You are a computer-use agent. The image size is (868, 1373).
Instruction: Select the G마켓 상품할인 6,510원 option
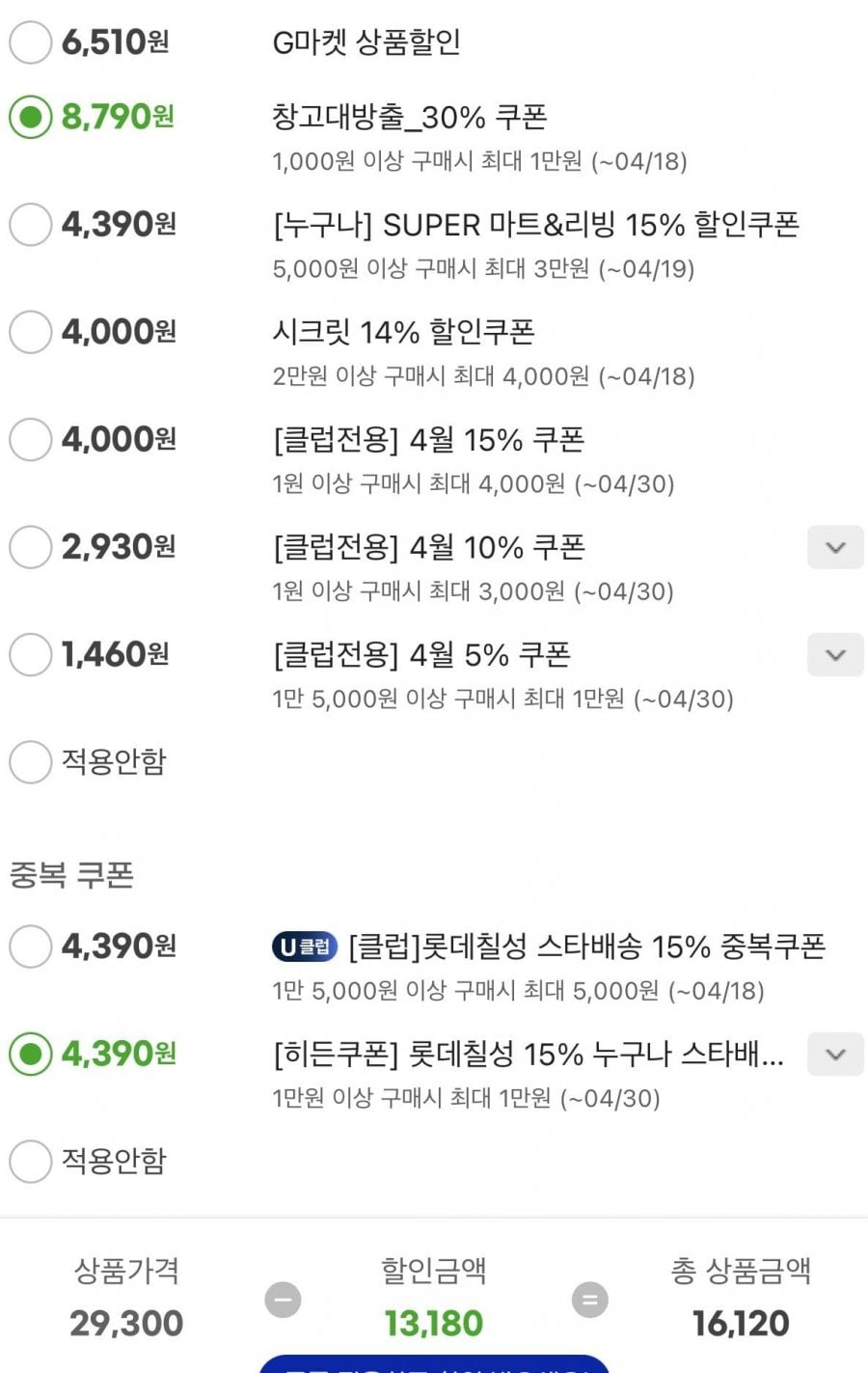click(x=30, y=42)
